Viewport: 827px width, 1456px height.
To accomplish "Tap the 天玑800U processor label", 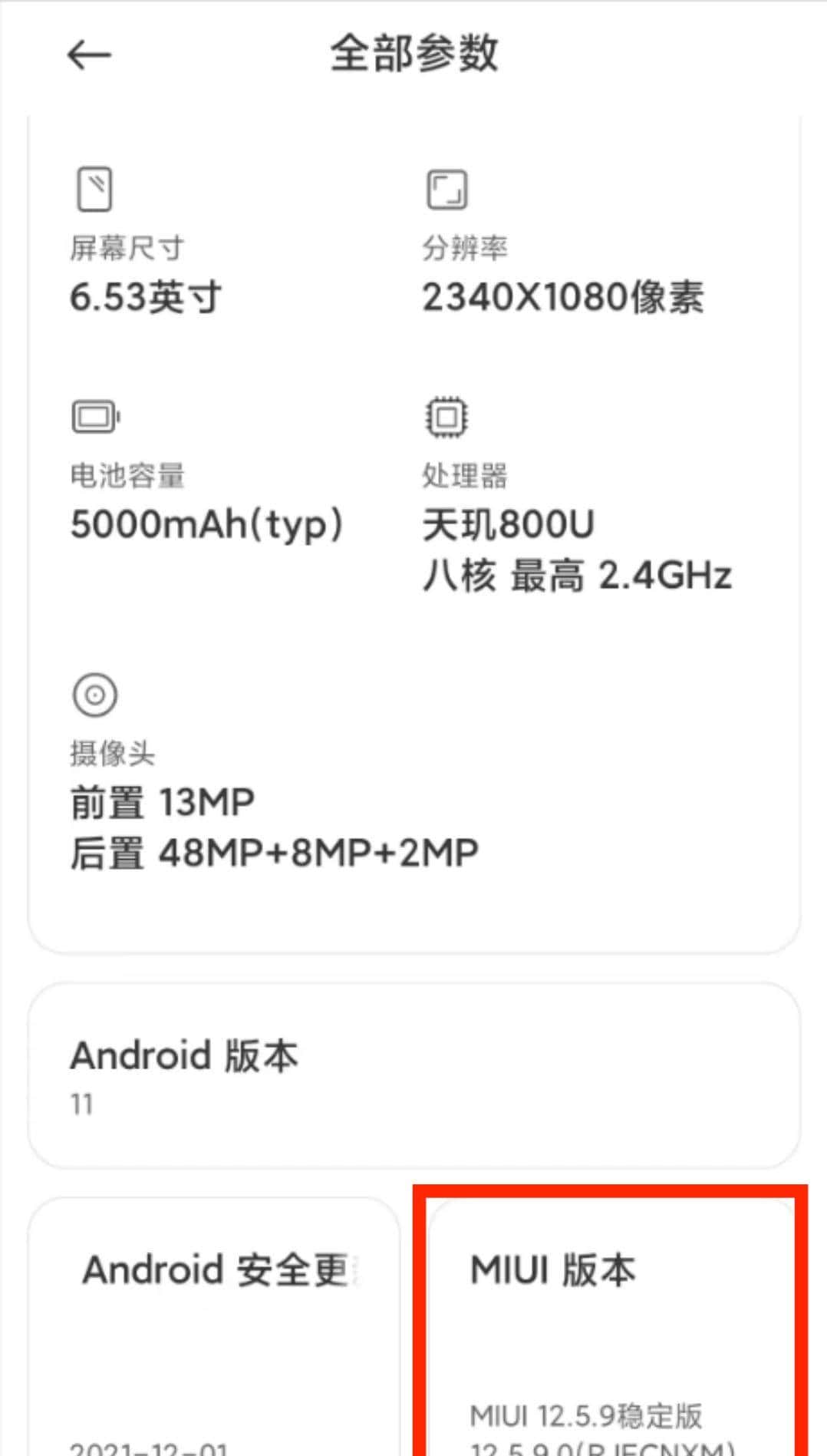I will [x=509, y=523].
